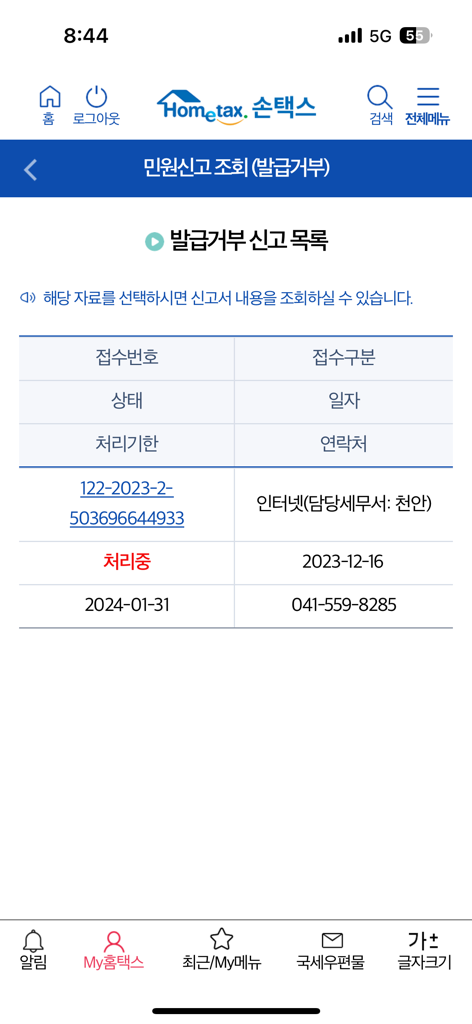
Task: Switch to the My홈택스 tab
Action: [114, 951]
